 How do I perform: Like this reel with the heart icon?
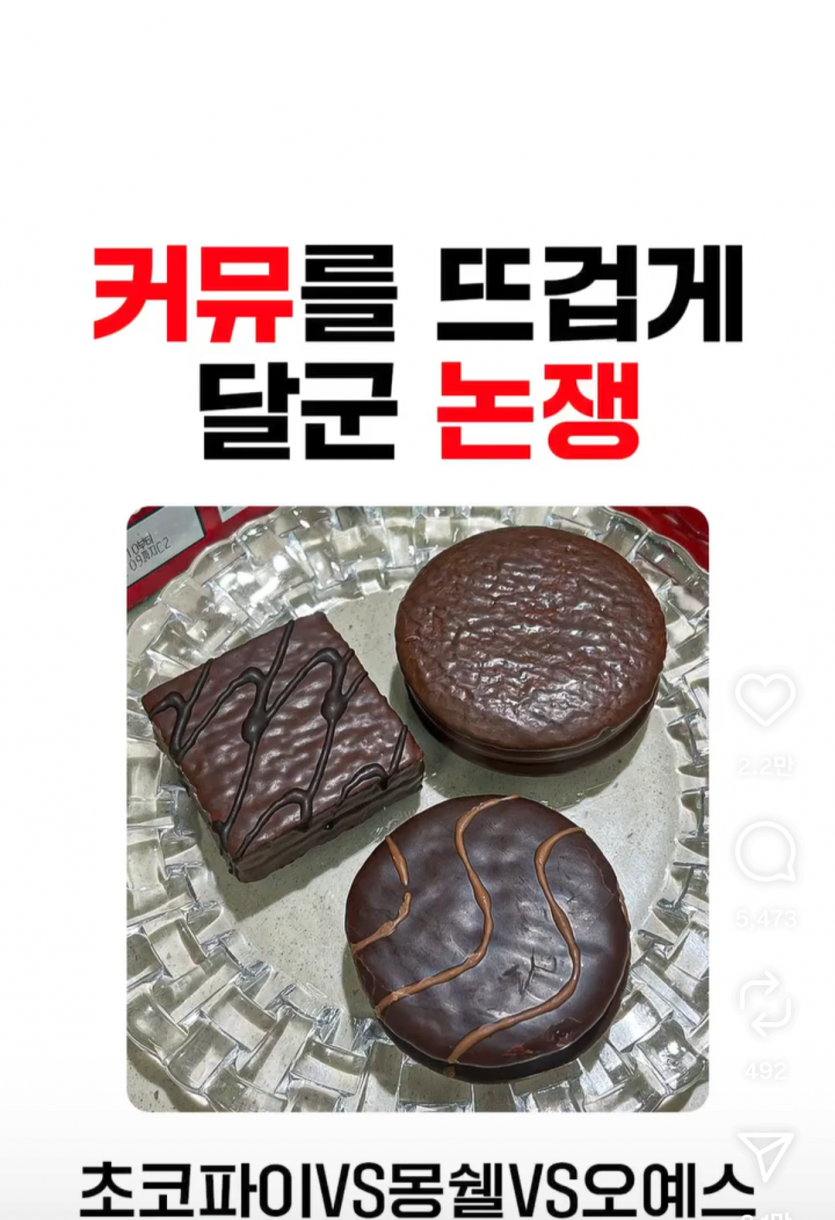(x=766, y=700)
